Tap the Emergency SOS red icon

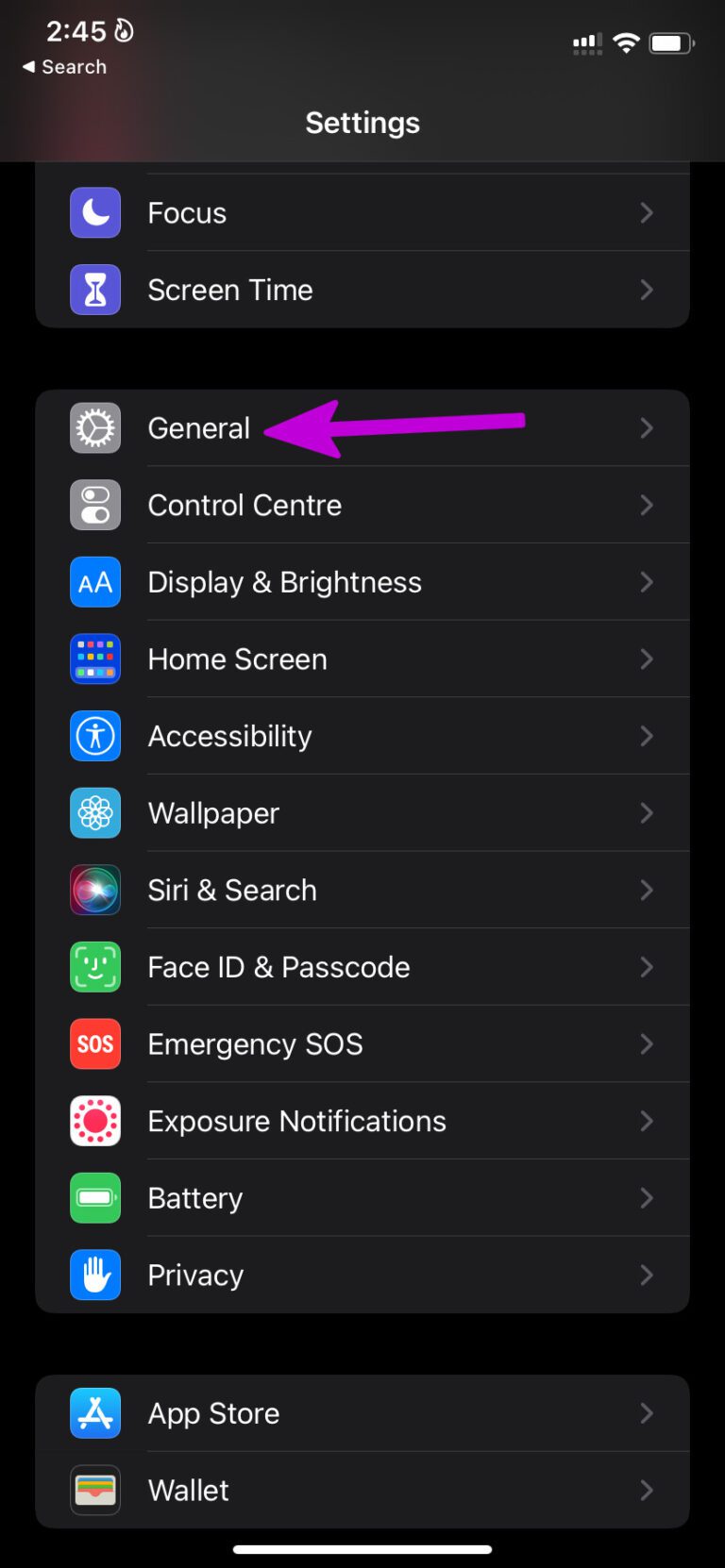coord(94,1043)
